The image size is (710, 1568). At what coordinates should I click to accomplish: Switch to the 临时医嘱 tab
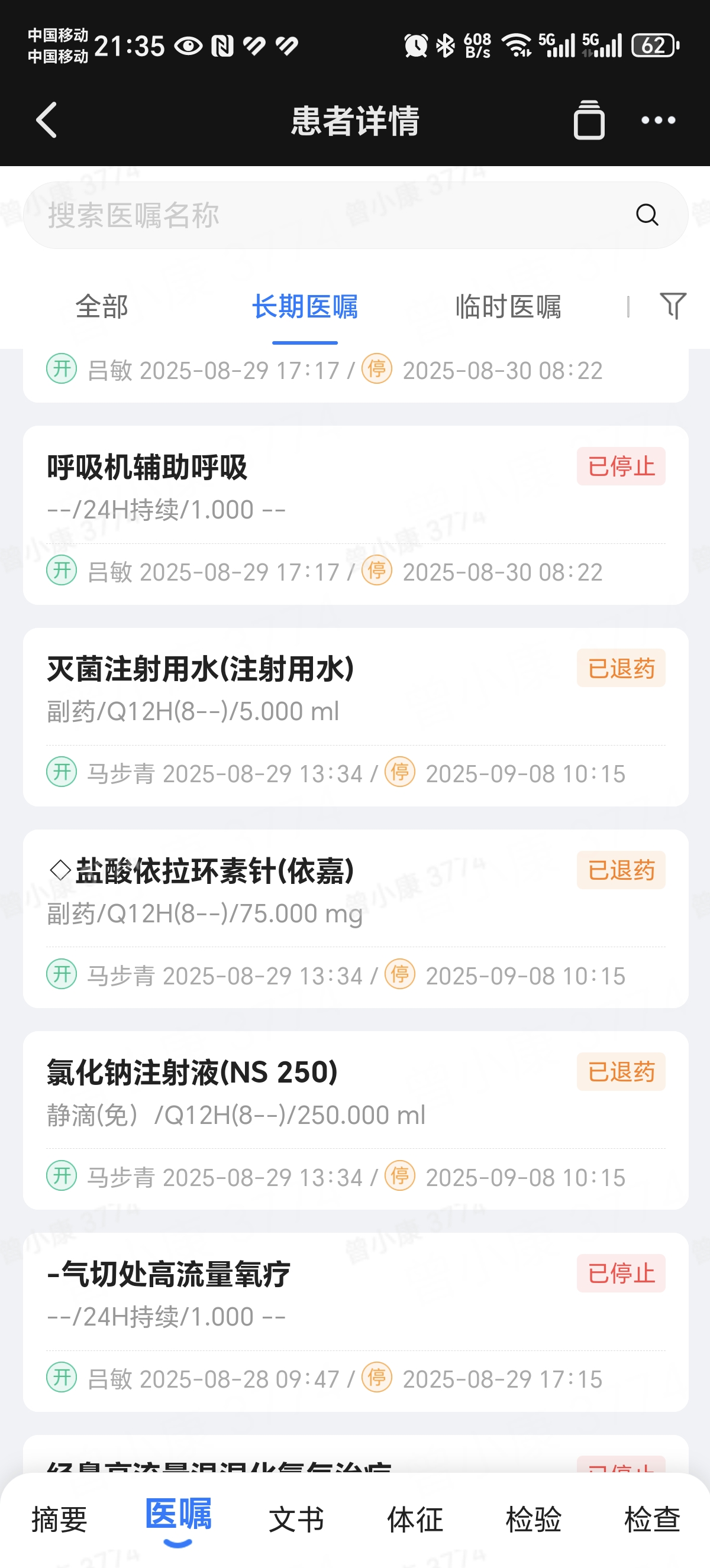coord(508,306)
